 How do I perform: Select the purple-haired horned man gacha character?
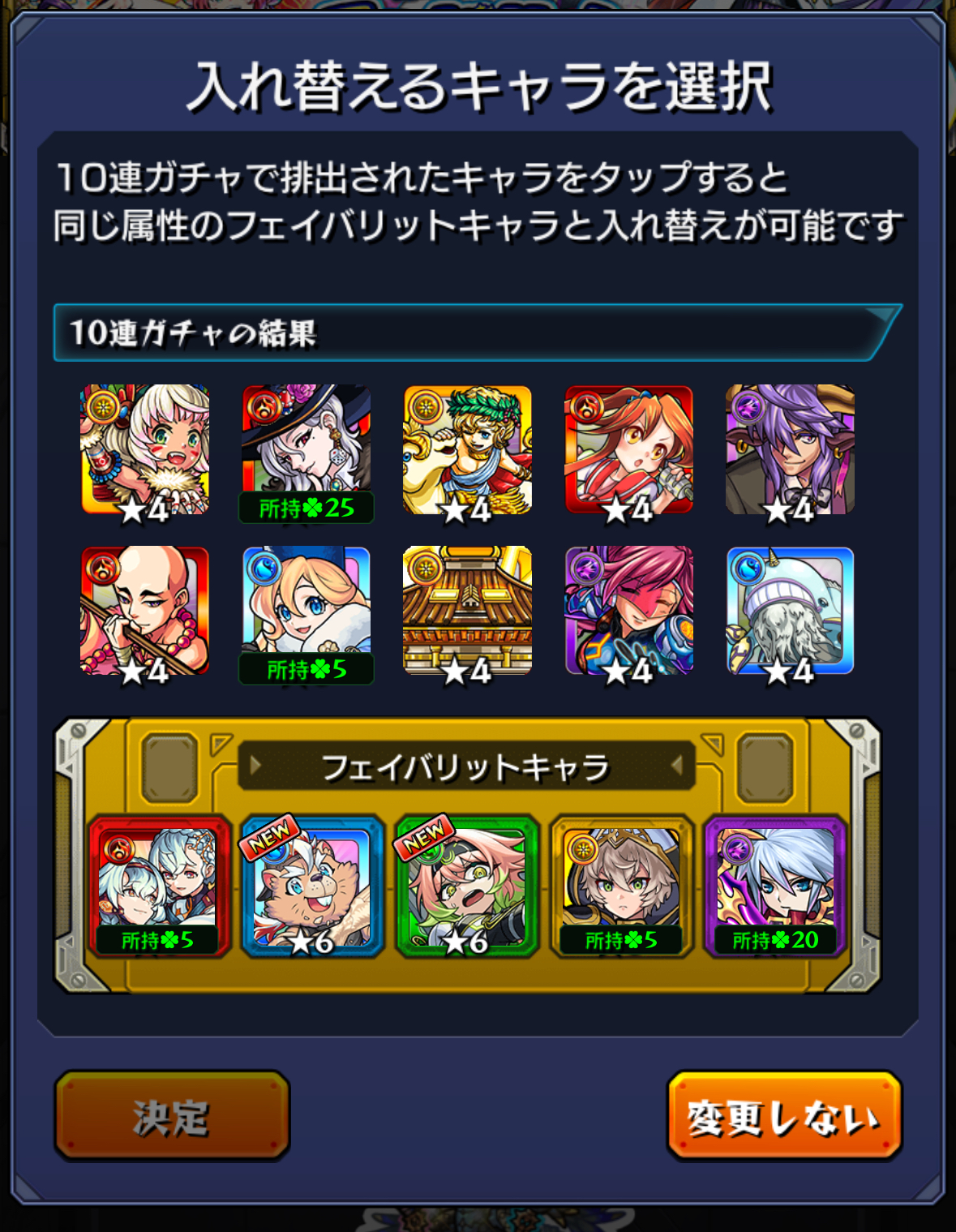(790, 450)
